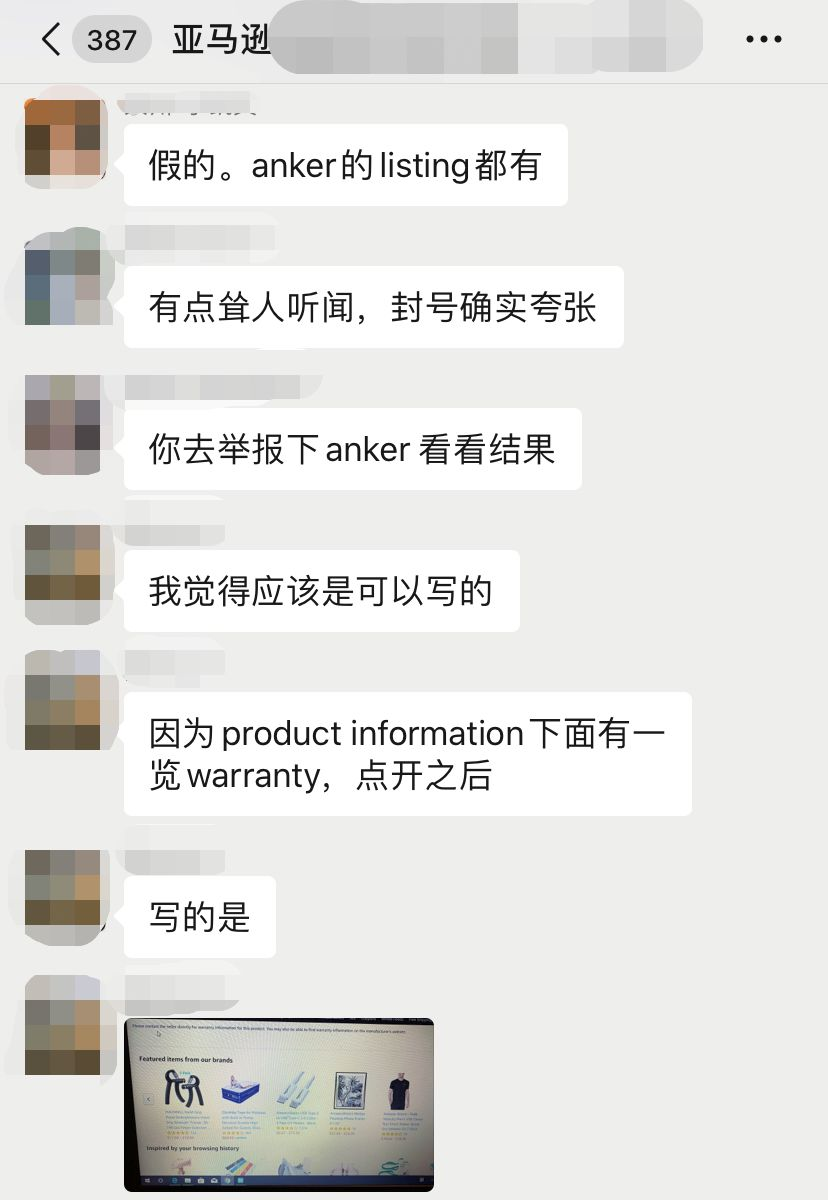
Task: Open the shared laptop screen photo
Action: [279, 1104]
